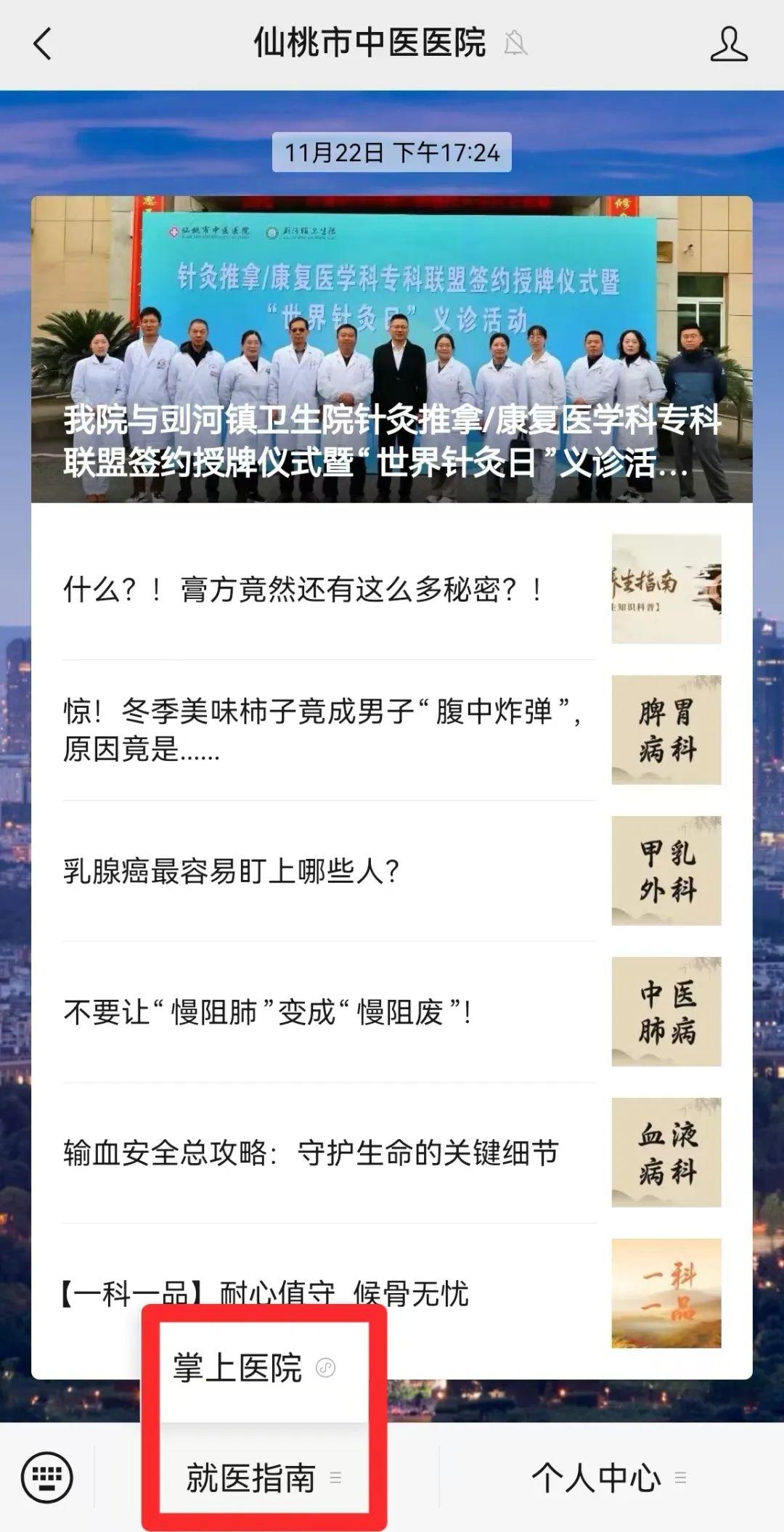Open the acupuncture alliance signing ceremony article
Screen dimensions: 784x1532
point(391,350)
